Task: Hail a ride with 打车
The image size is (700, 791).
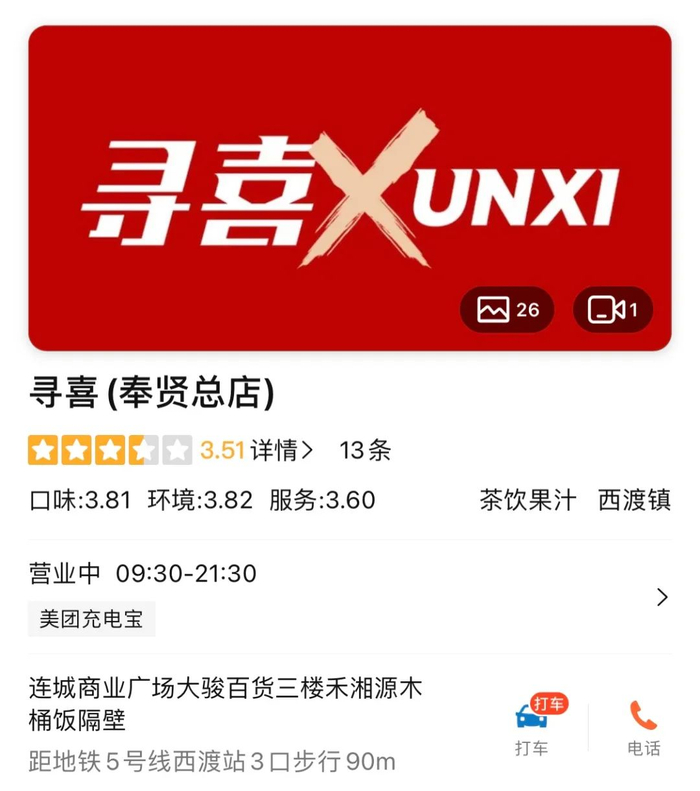Action: coord(531,728)
